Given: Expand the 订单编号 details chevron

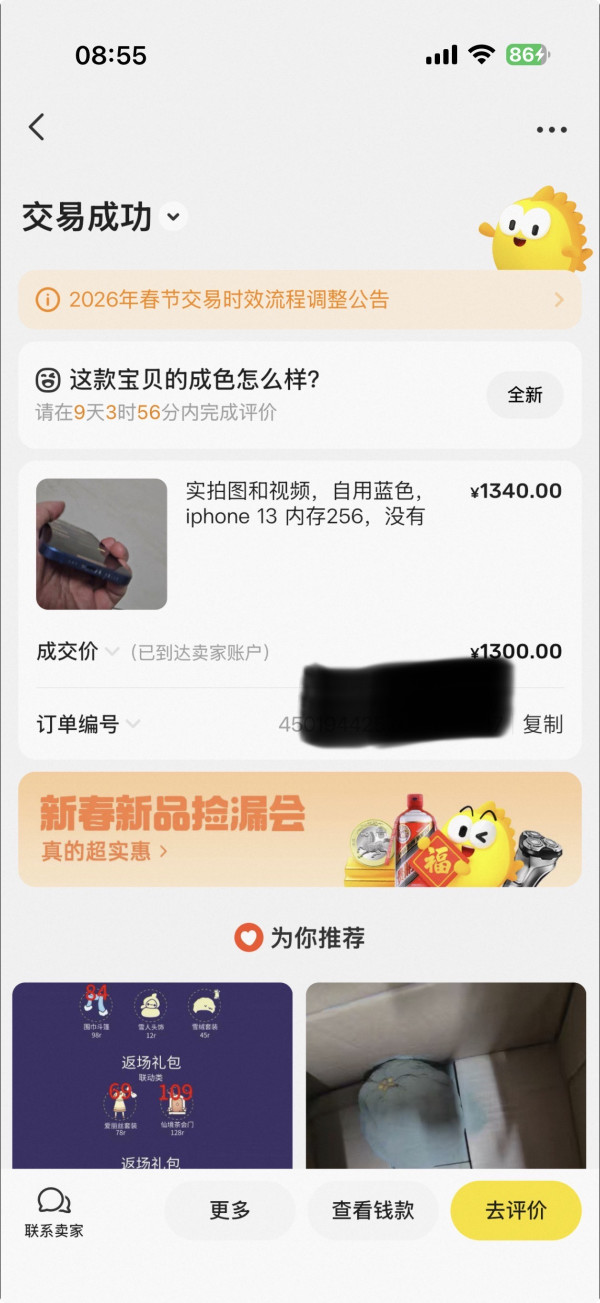Looking at the screenshot, I should click(133, 724).
